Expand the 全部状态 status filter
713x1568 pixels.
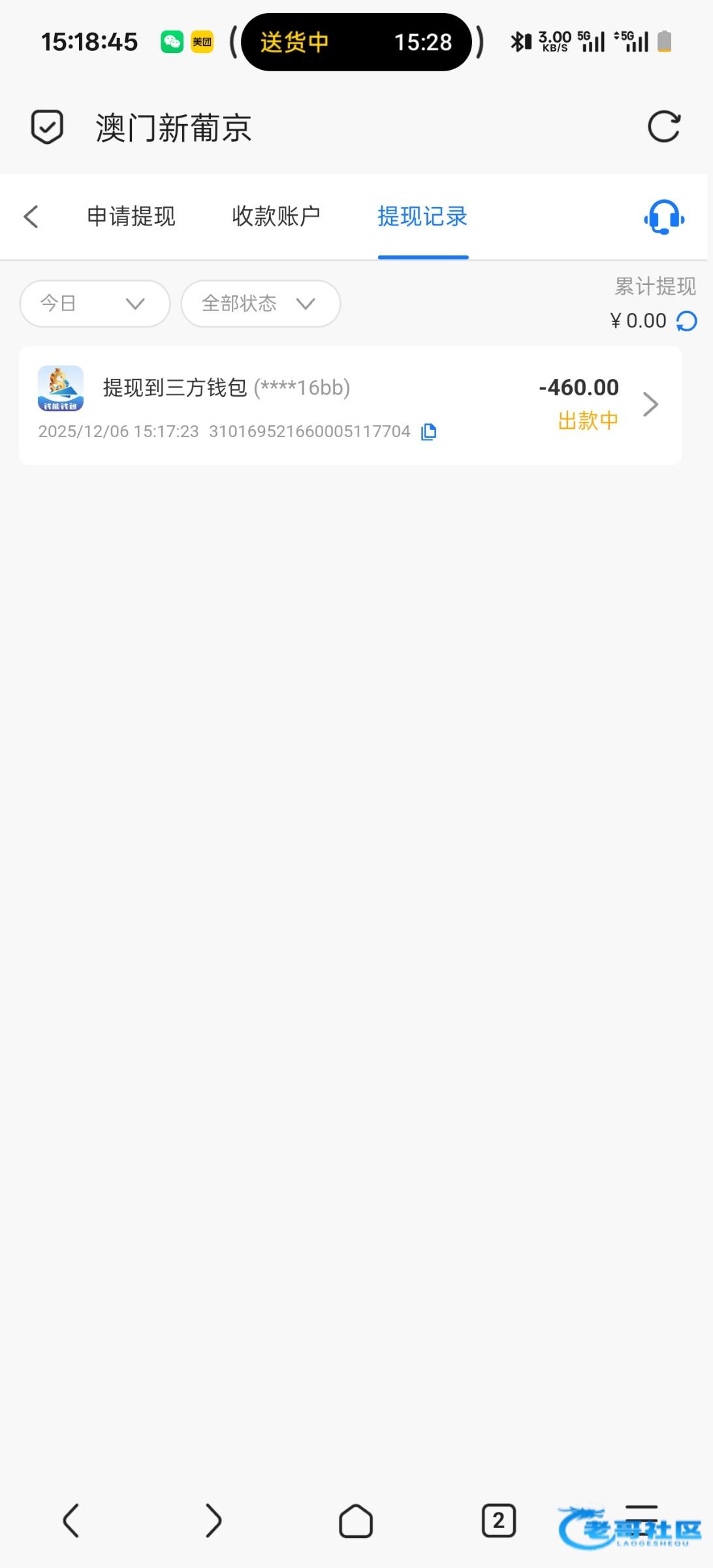tap(260, 304)
